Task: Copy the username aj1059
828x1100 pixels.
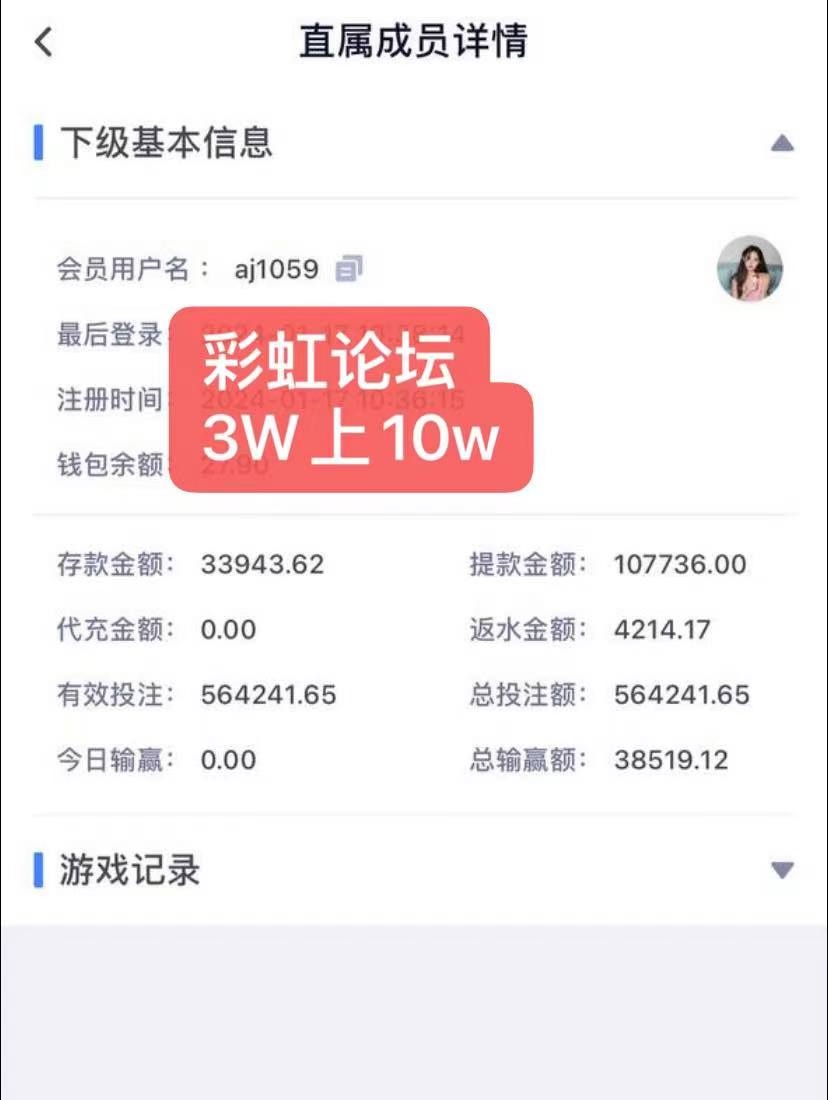Action: click(x=349, y=268)
